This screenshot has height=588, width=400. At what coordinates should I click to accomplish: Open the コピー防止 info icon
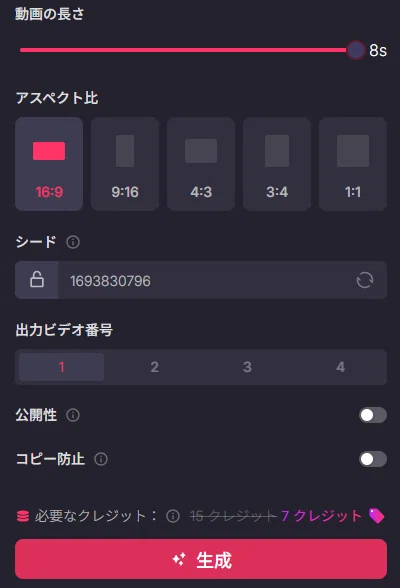(101, 459)
